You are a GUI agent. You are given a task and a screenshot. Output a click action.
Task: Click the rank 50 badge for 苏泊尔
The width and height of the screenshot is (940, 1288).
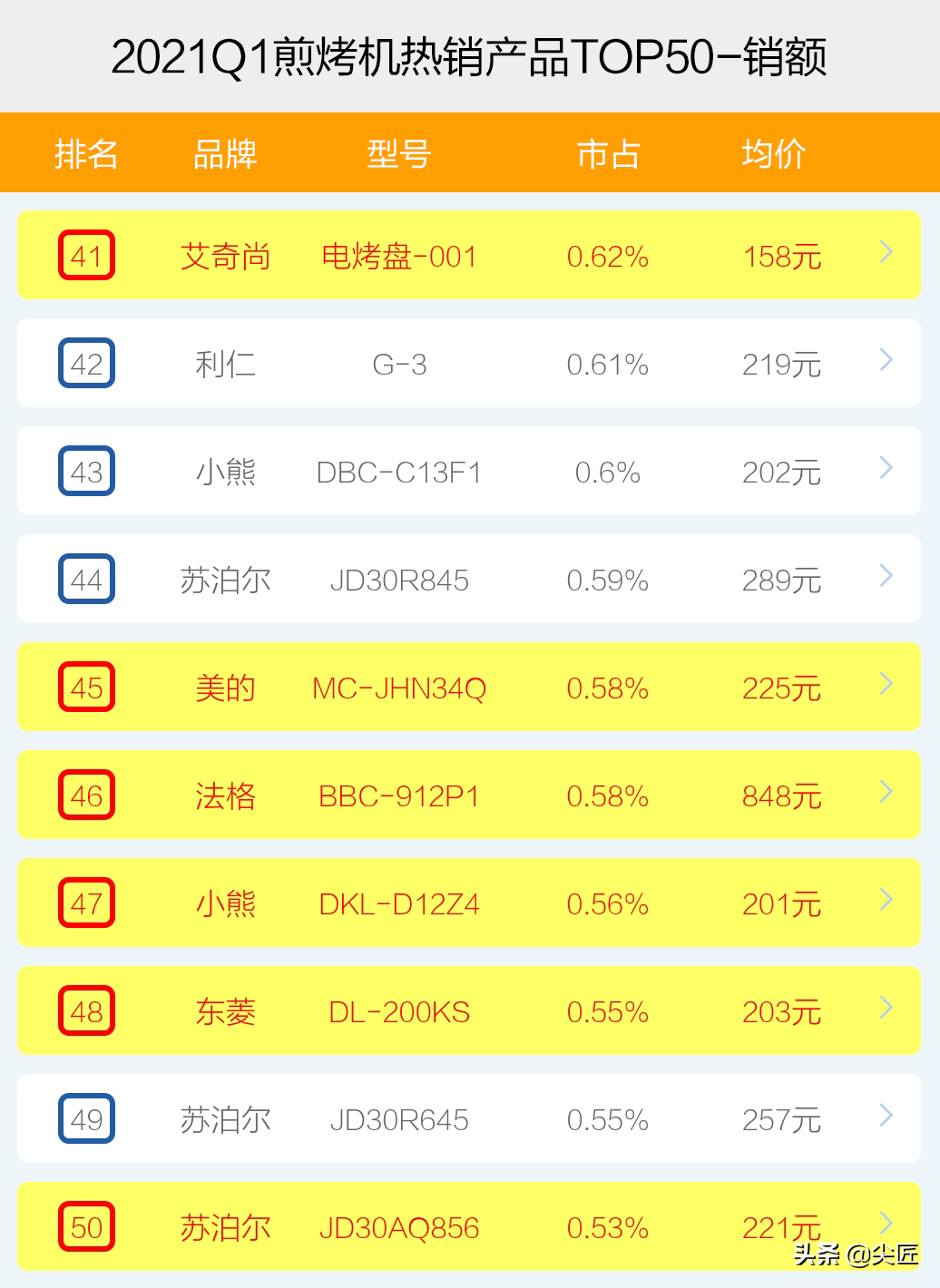(x=86, y=1227)
